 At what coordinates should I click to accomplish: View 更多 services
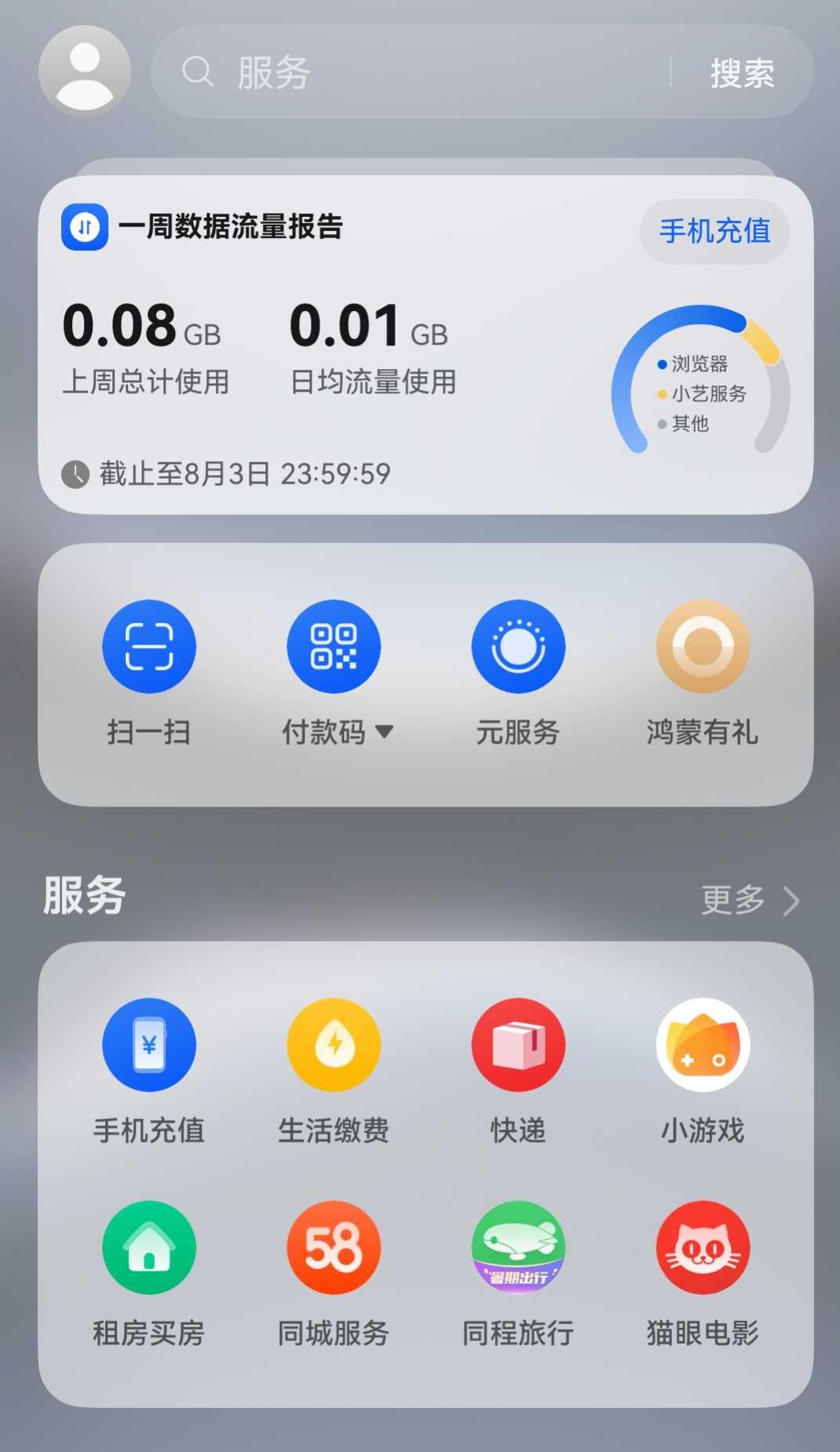[x=750, y=900]
